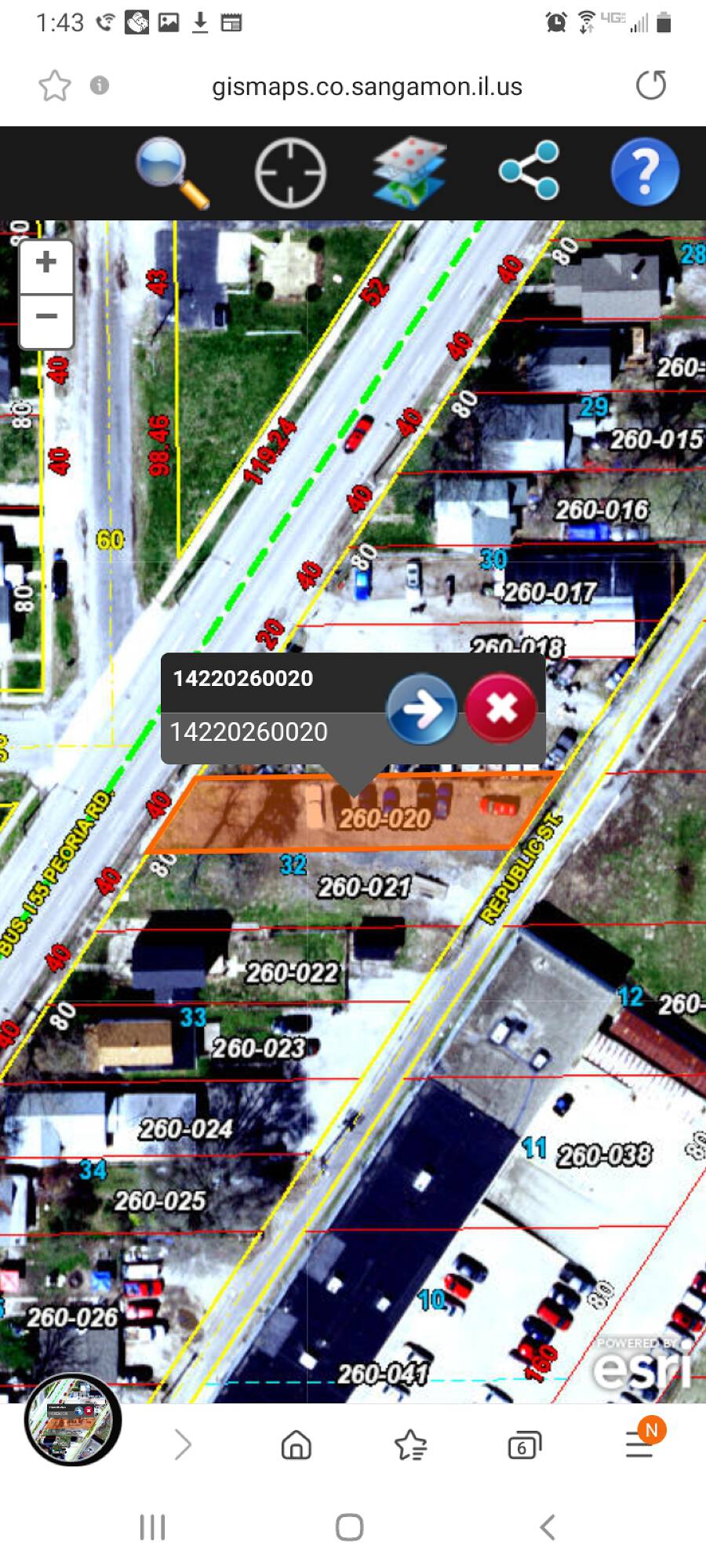This screenshot has width=706, height=1568.
Task: Open the magnifying glass search tool
Action: pyautogui.click(x=171, y=172)
